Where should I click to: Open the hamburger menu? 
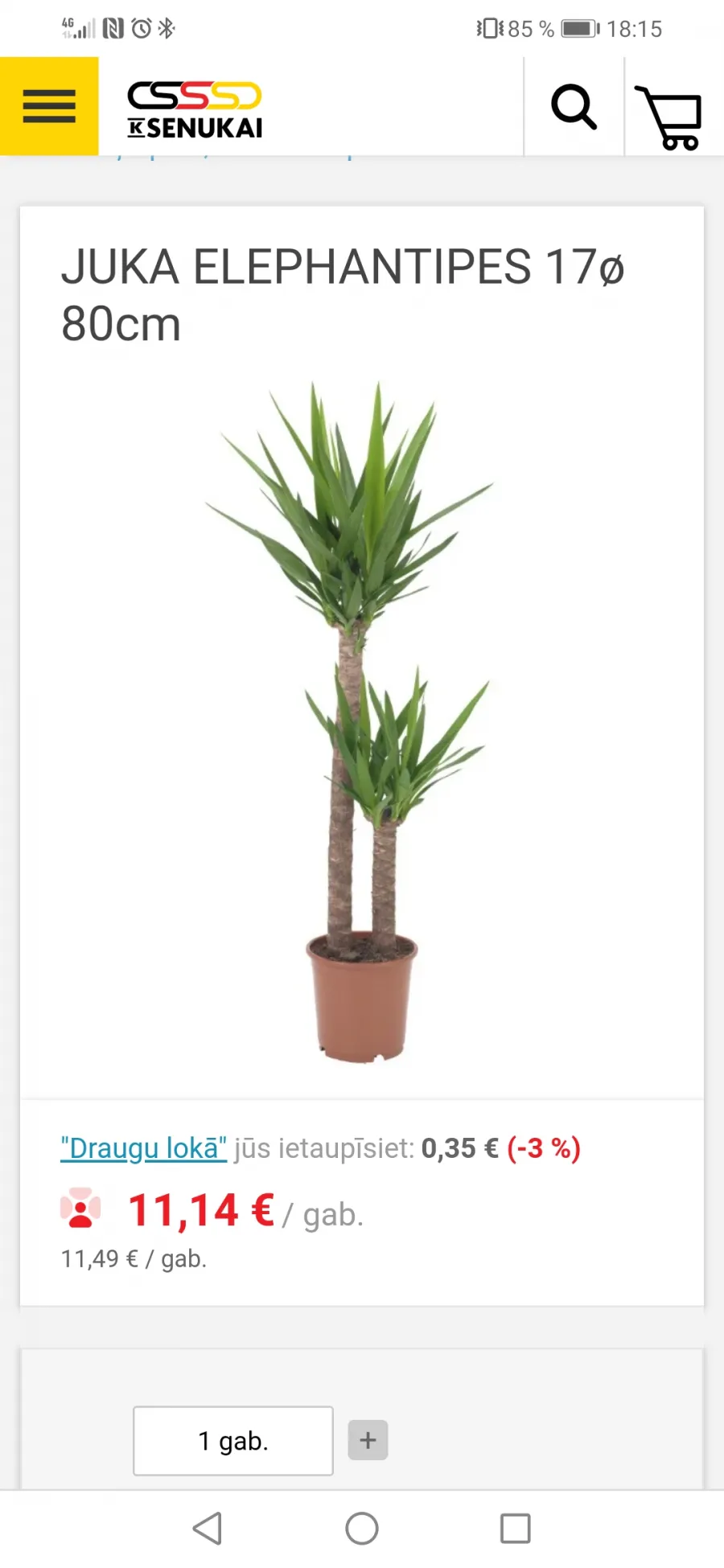pos(49,106)
